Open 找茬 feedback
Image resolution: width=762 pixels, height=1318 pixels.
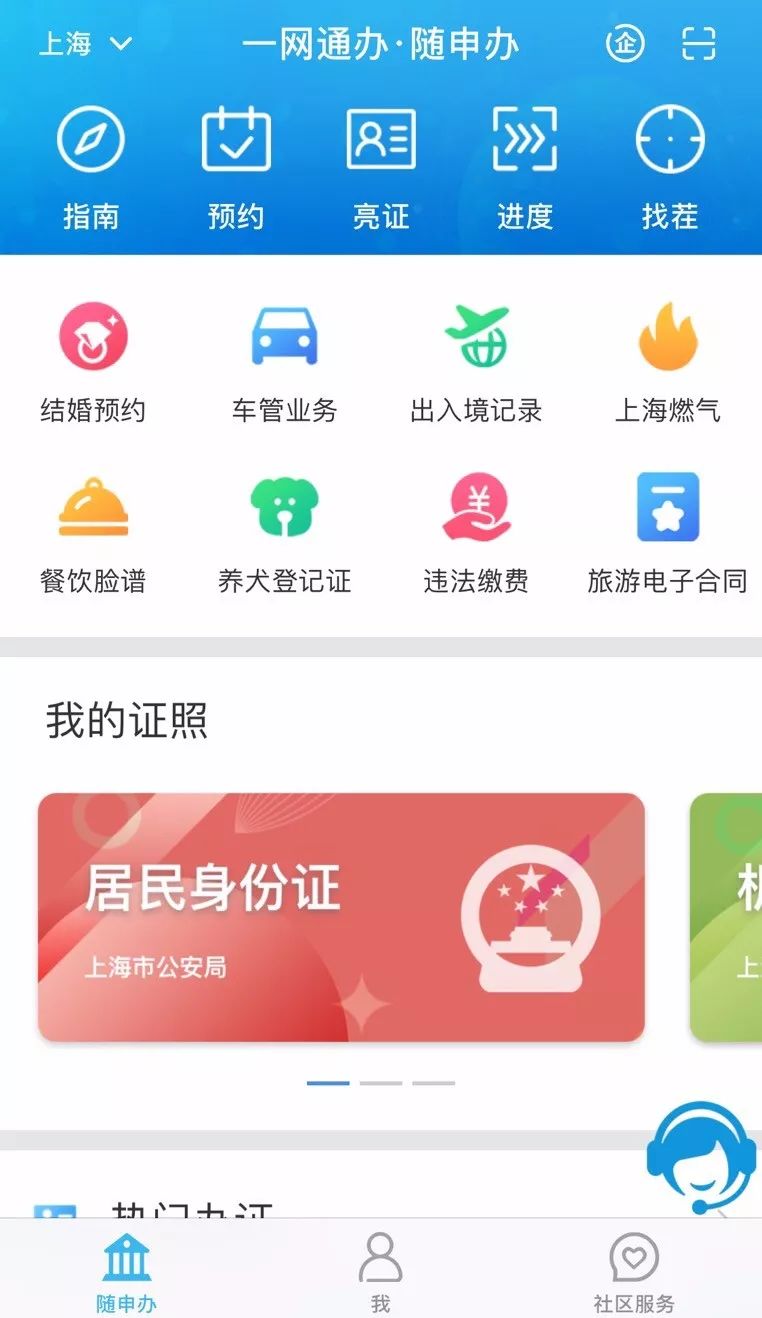(x=670, y=168)
